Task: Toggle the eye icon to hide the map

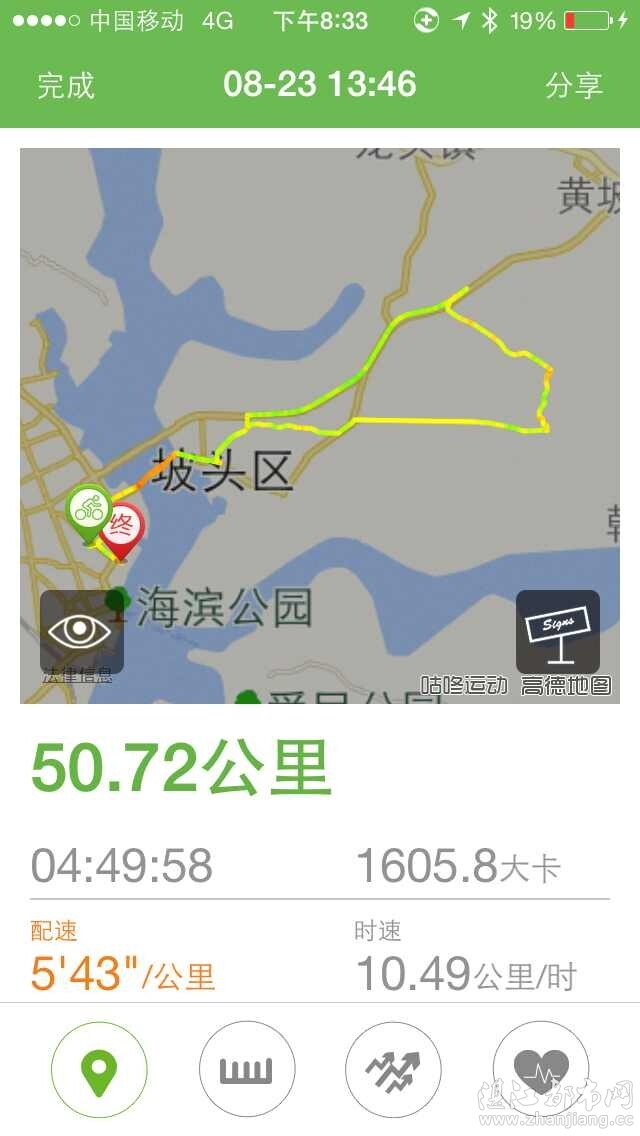Action: tap(81, 630)
